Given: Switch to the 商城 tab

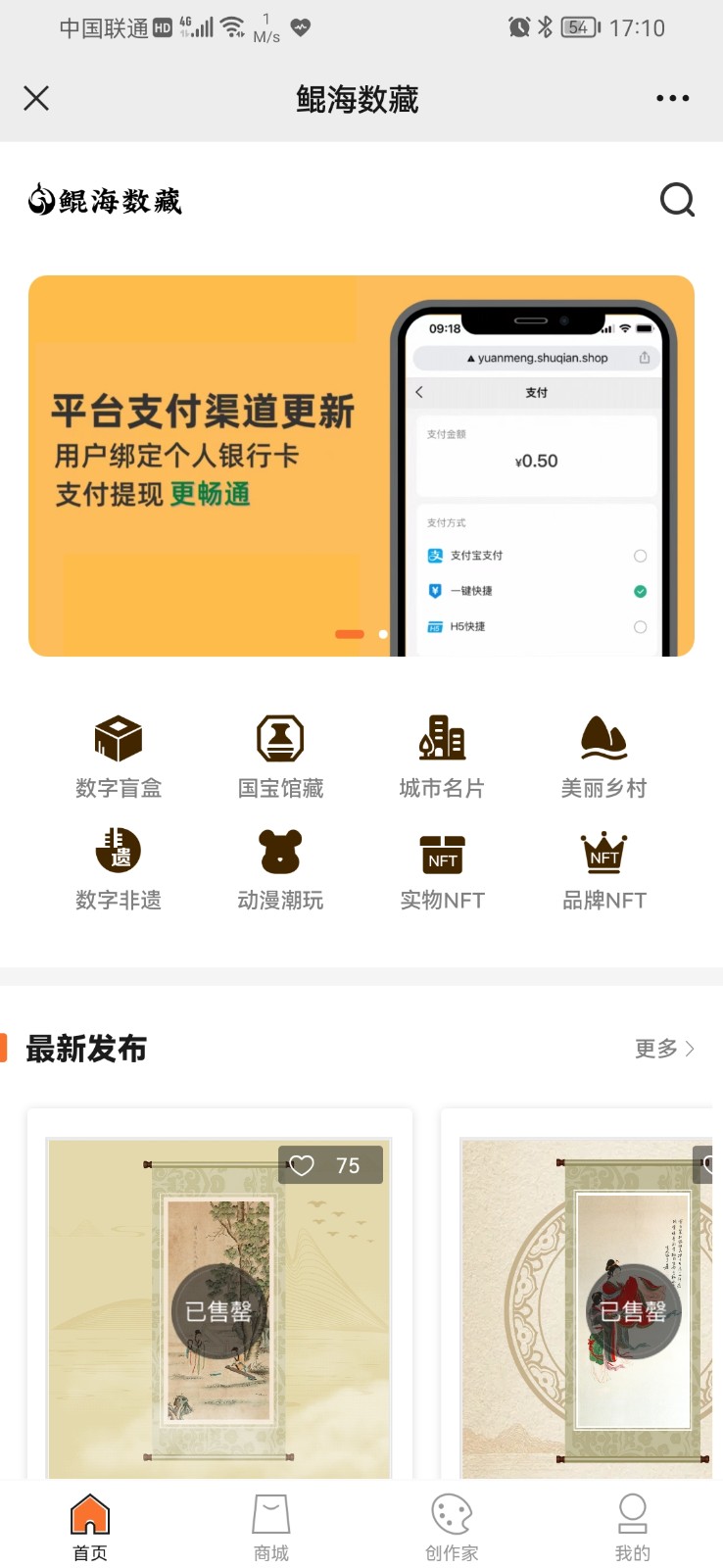Looking at the screenshot, I should (271, 1527).
